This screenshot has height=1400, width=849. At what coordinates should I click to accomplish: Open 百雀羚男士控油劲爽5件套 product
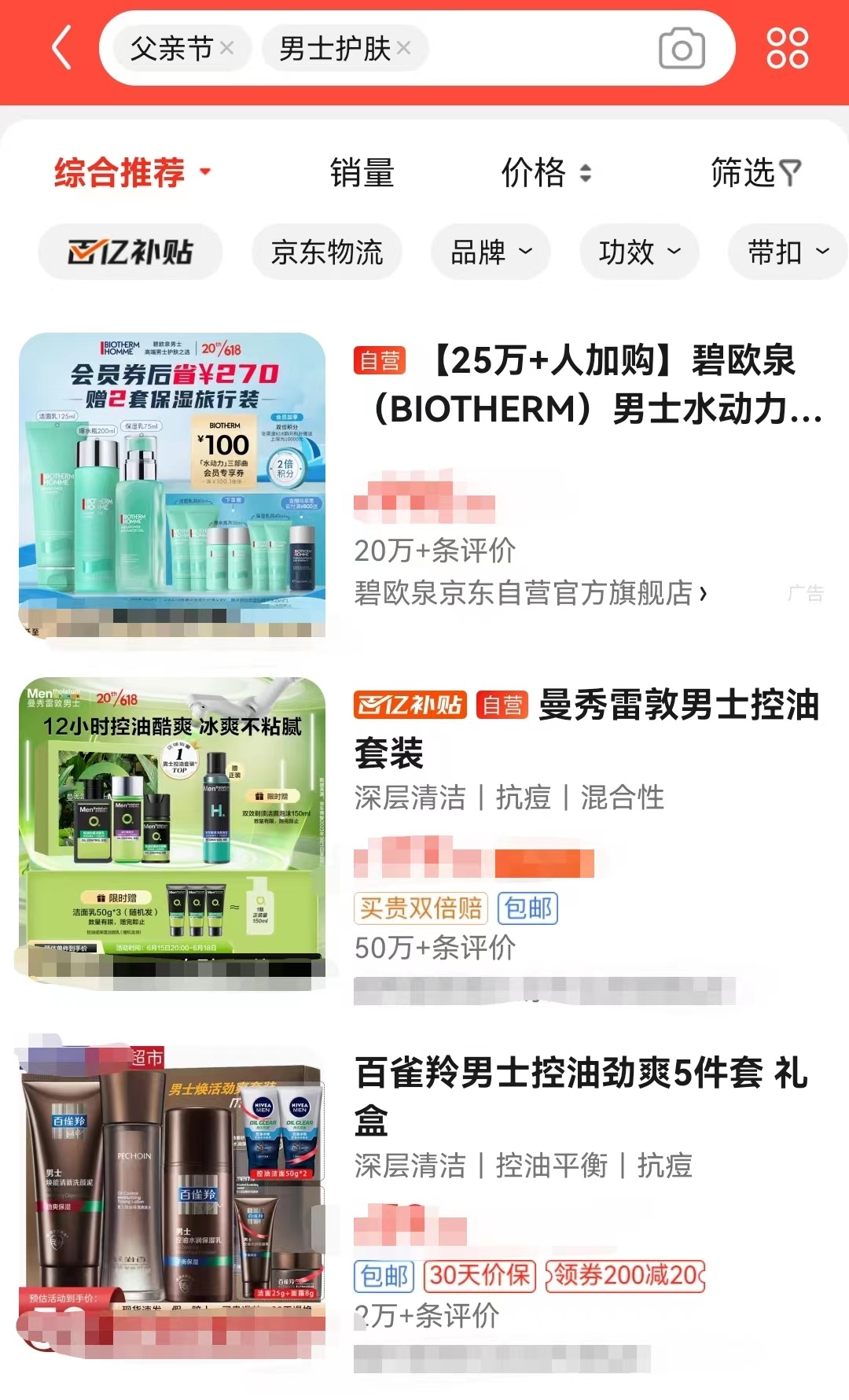click(582, 1096)
